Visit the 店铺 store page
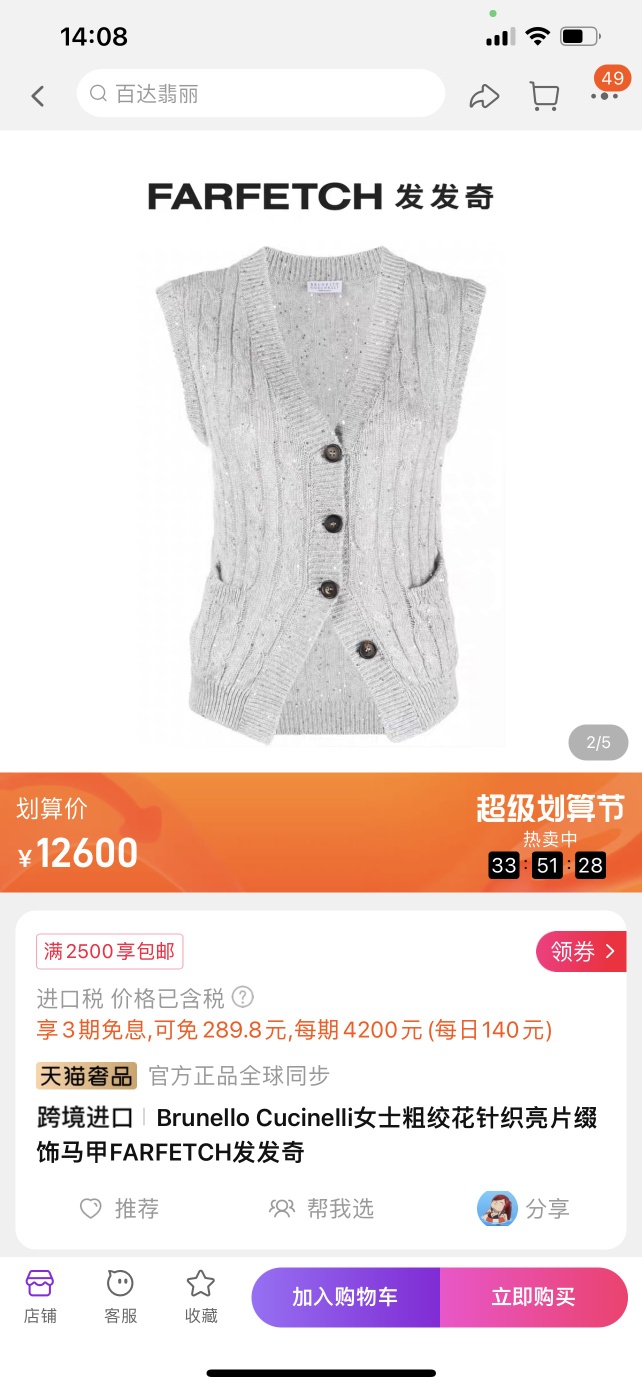Viewport: 642px width, 1389px height. tap(40, 1296)
